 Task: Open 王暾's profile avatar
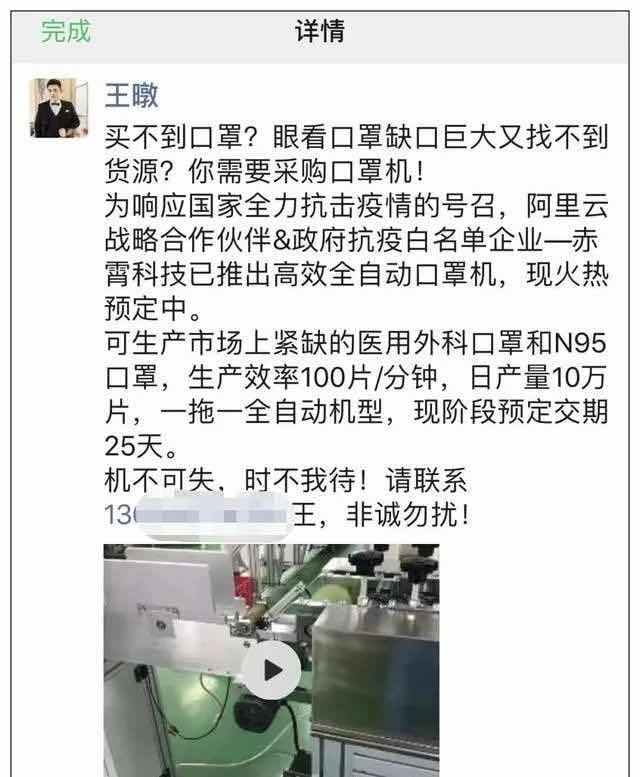pos(55,107)
